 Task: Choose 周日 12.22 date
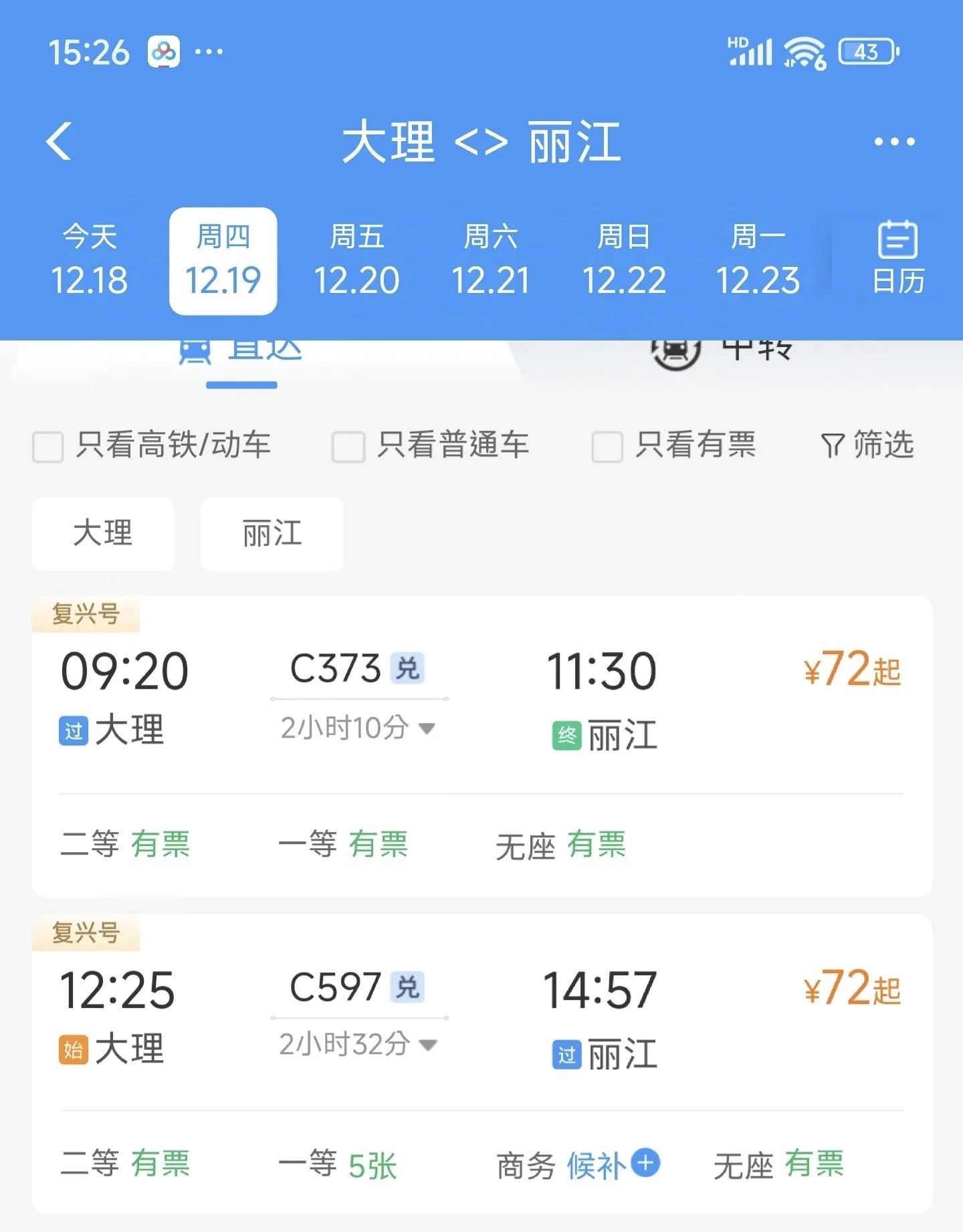click(x=624, y=261)
